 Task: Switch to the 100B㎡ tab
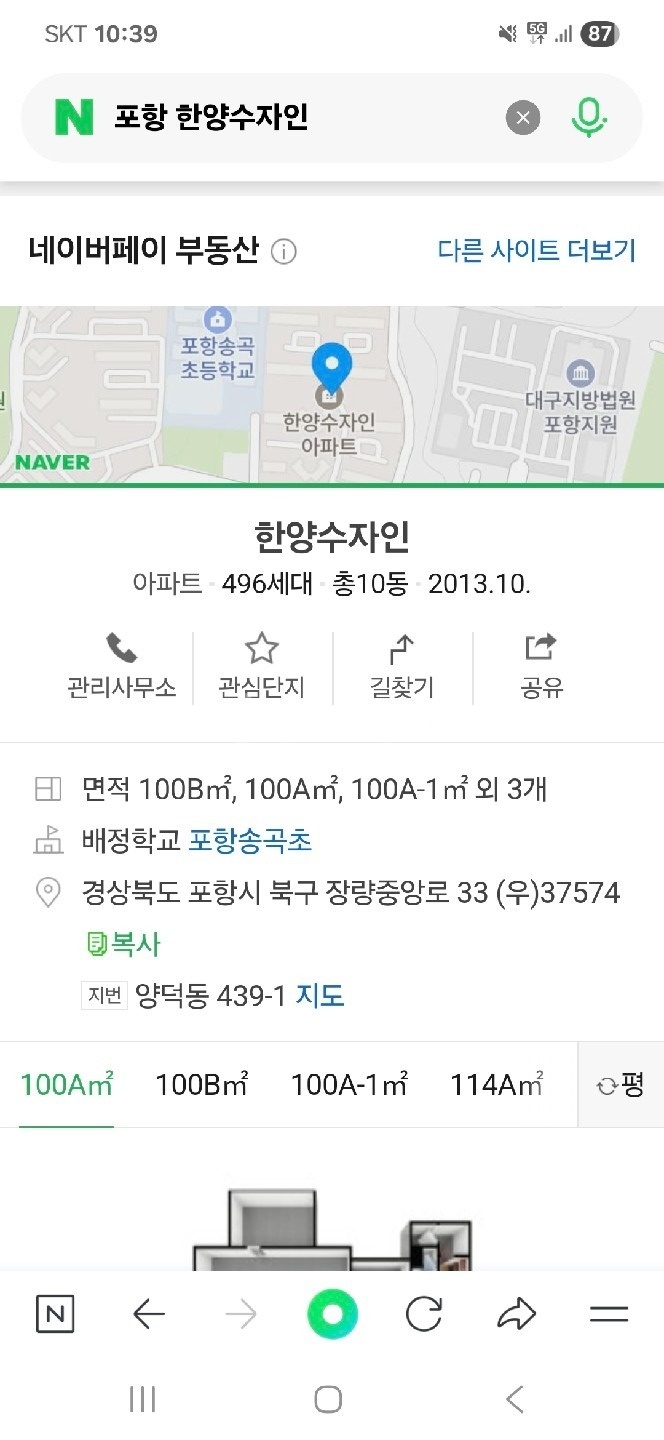click(201, 1085)
